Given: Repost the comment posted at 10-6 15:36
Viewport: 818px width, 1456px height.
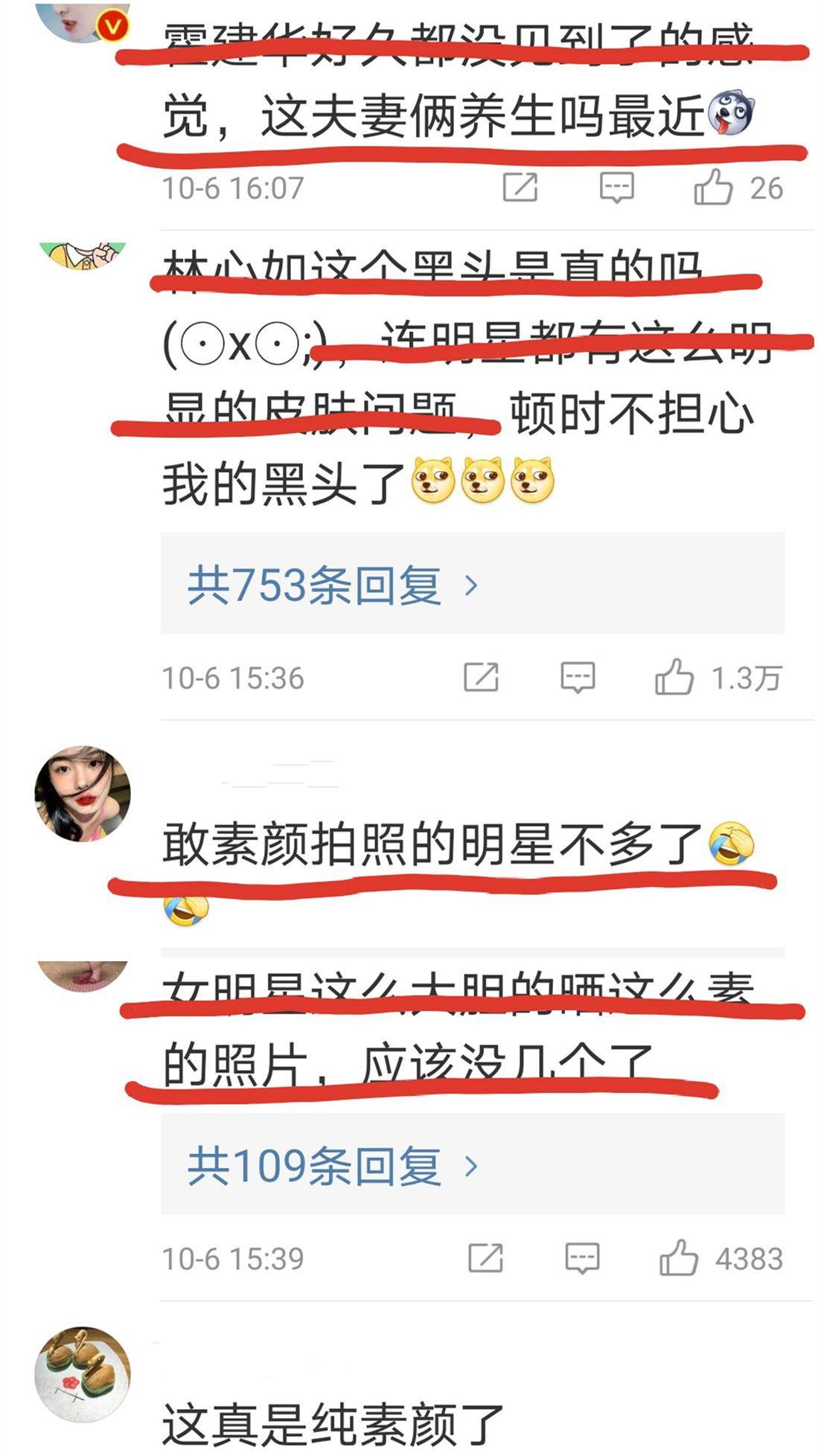Looking at the screenshot, I should 481,677.
